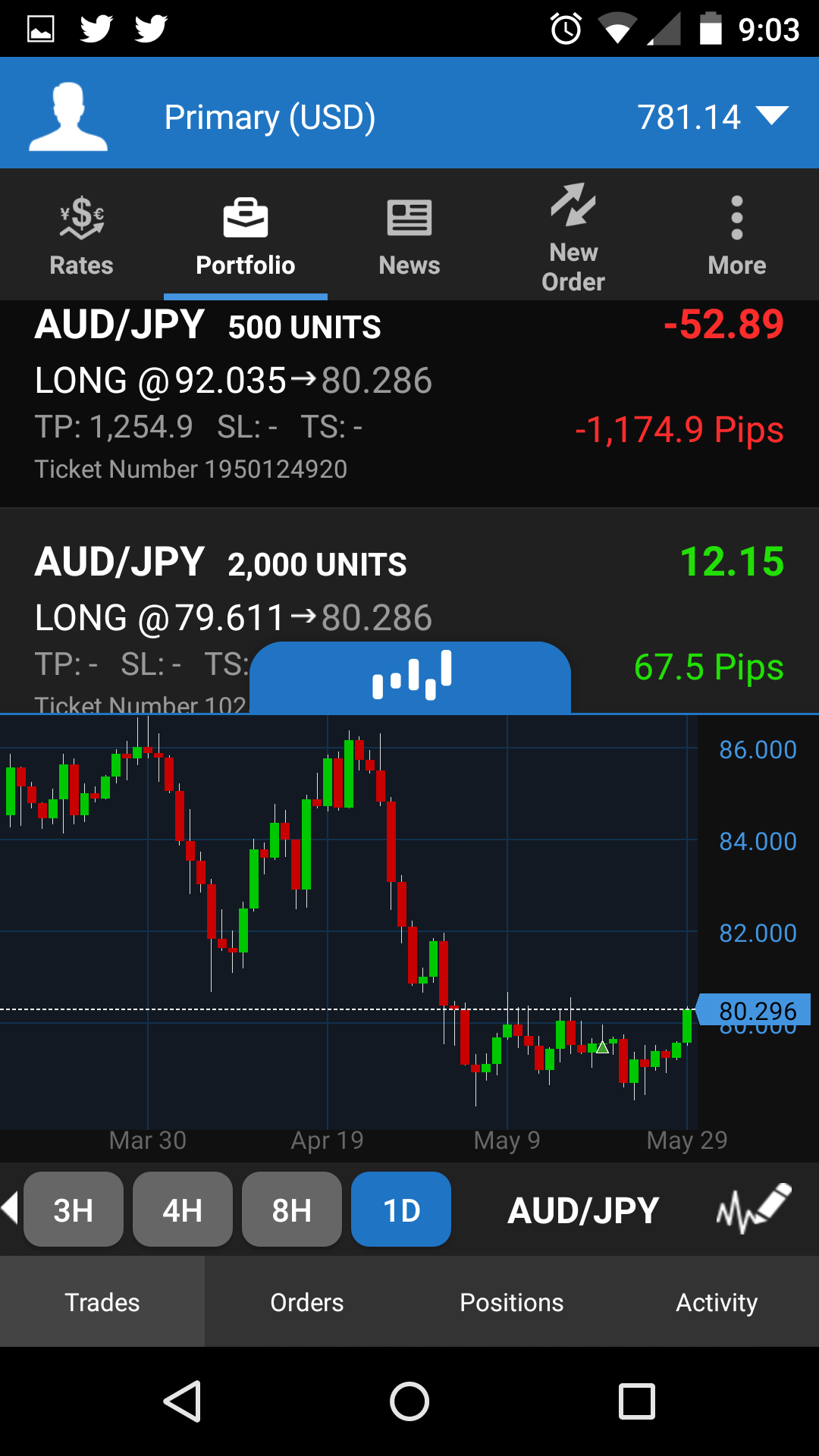819x1456 pixels.
Task: Open the News tab
Action: (x=409, y=237)
